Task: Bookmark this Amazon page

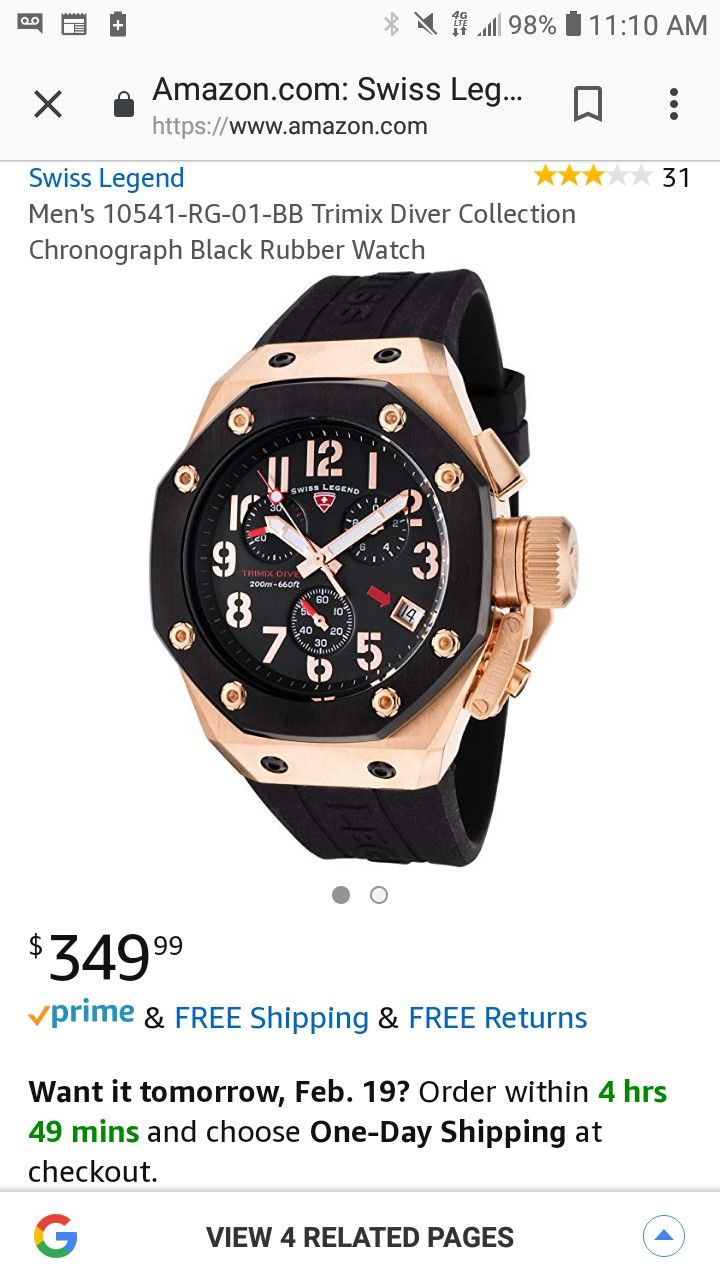Action: point(588,104)
